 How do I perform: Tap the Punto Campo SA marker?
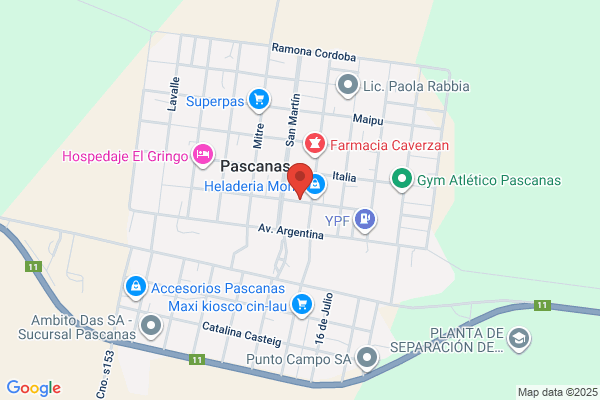pos(367,358)
